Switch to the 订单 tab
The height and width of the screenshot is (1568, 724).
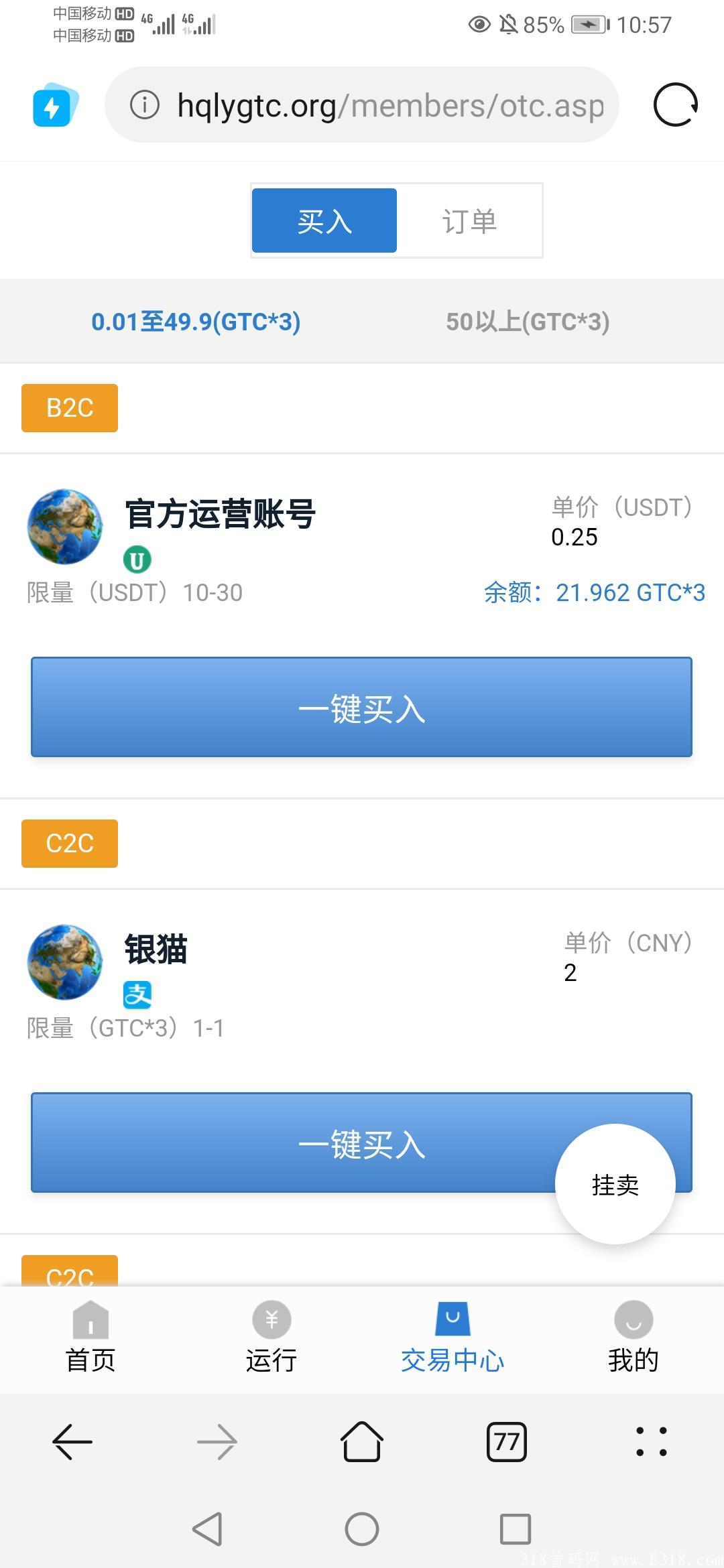point(469,220)
